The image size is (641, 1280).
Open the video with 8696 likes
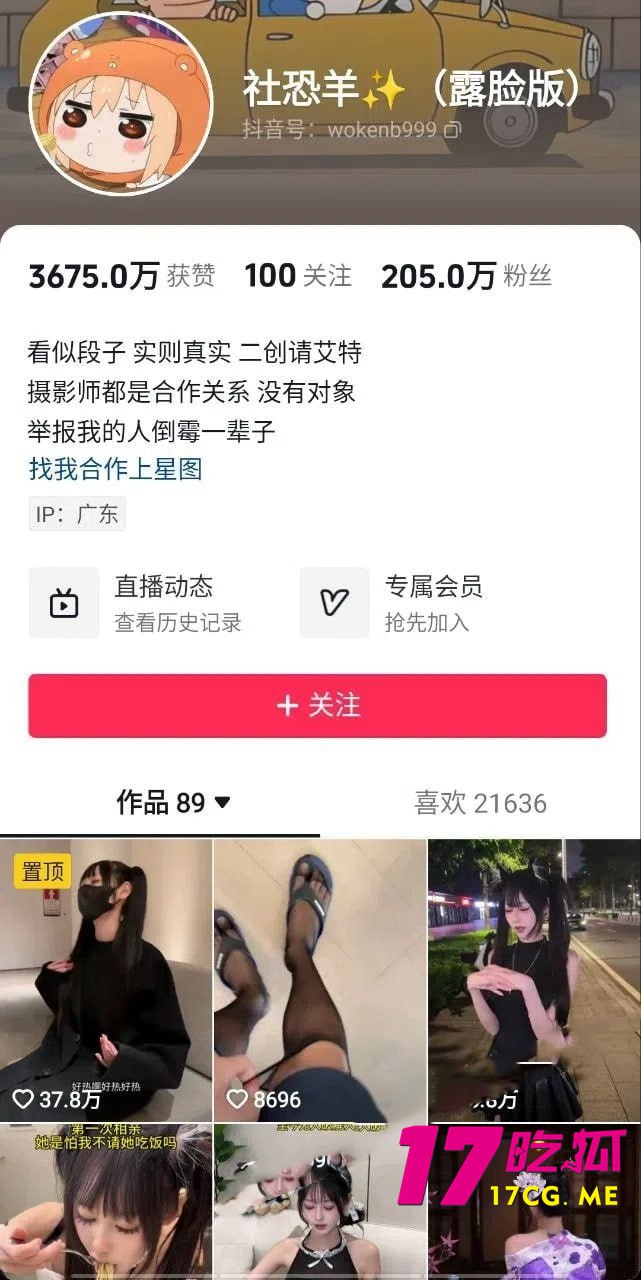click(x=320, y=980)
